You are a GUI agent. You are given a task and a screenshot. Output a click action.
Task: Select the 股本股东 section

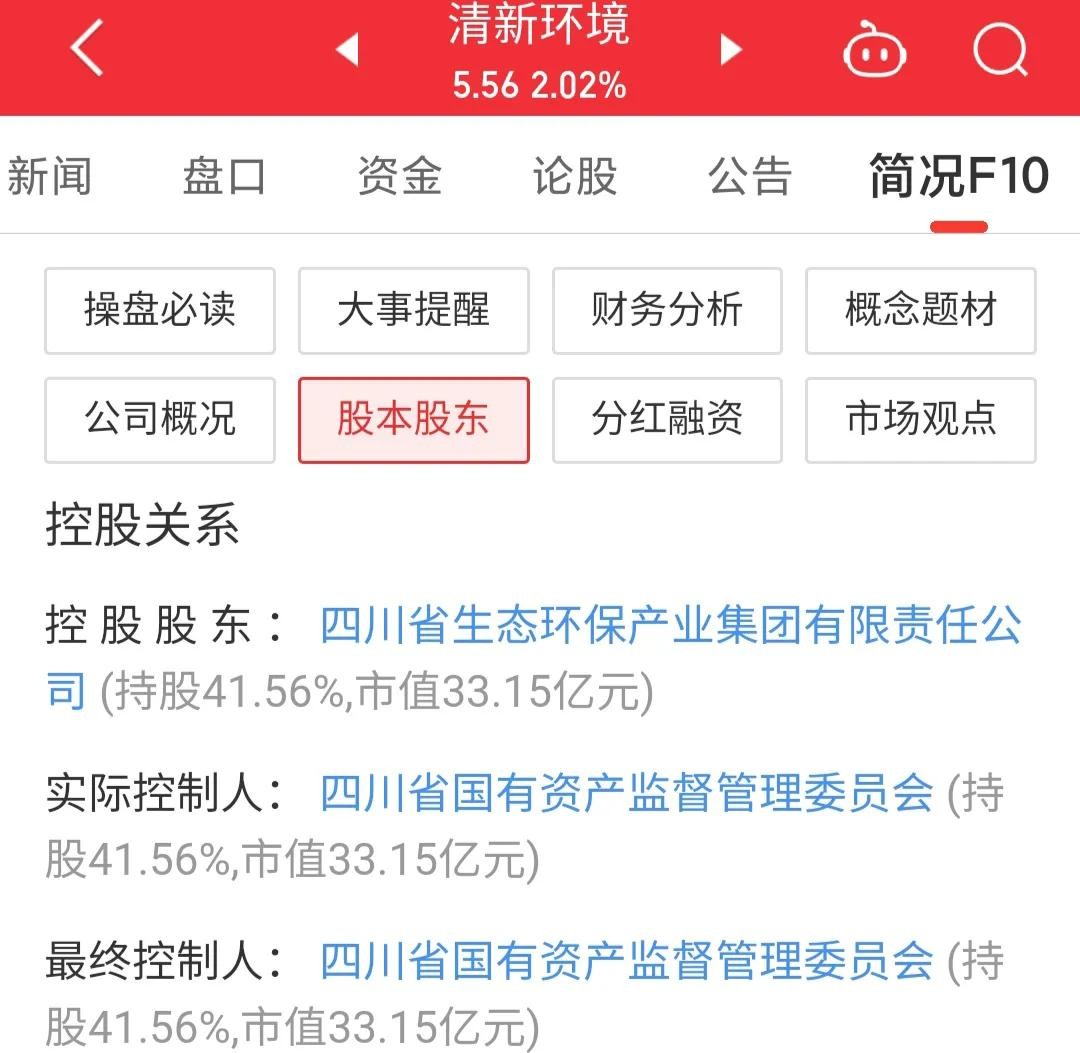(413, 420)
